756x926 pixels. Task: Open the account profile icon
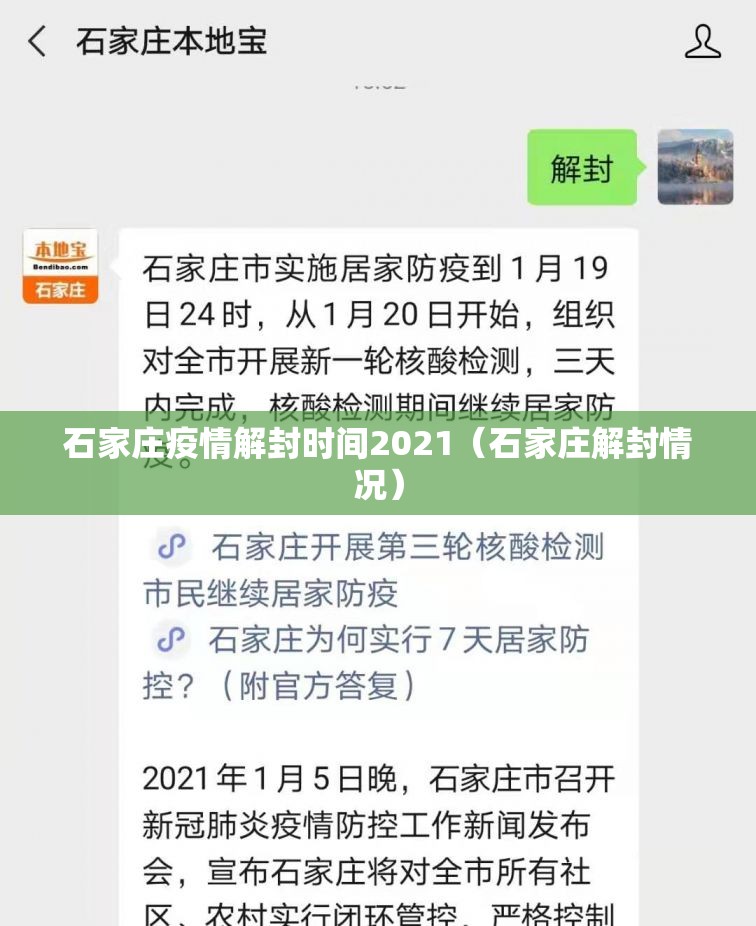coord(702,42)
